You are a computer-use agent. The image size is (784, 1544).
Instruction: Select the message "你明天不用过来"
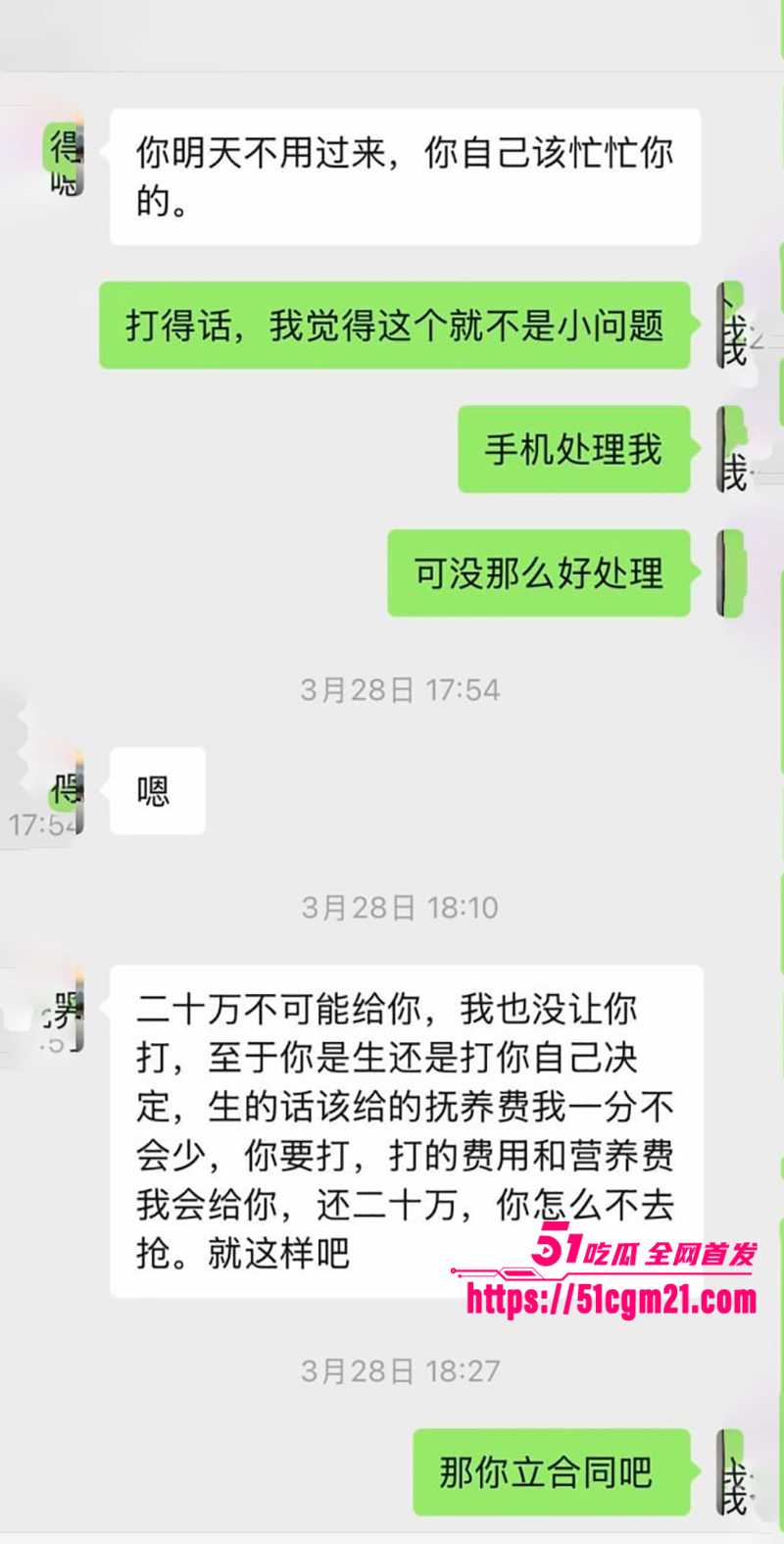(x=407, y=173)
